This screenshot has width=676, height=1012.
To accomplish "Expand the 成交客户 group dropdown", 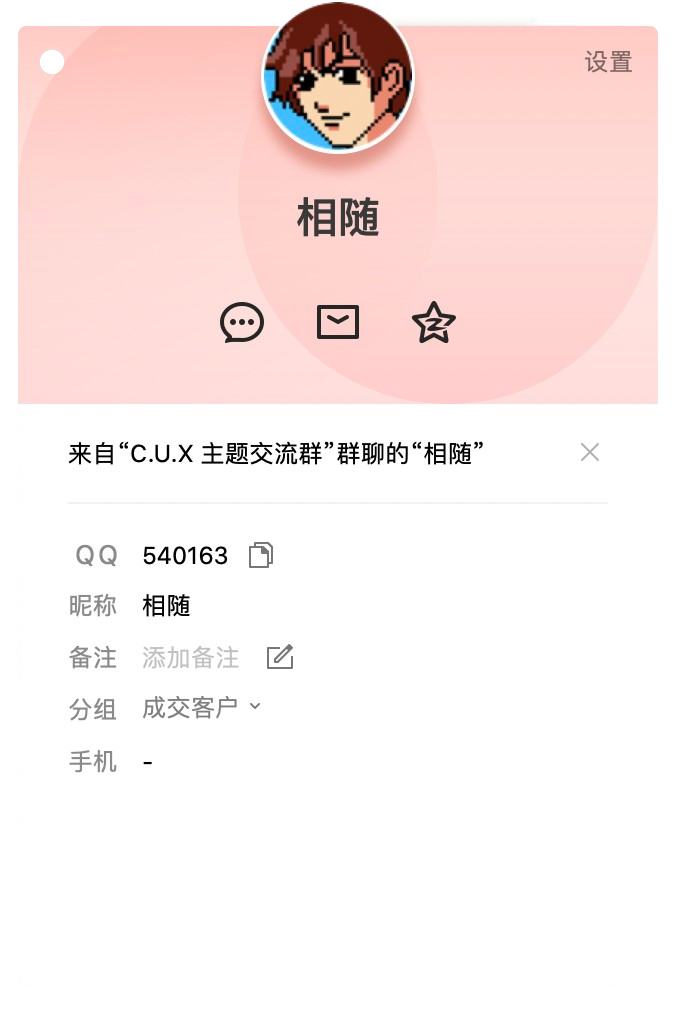I will (x=201, y=708).
